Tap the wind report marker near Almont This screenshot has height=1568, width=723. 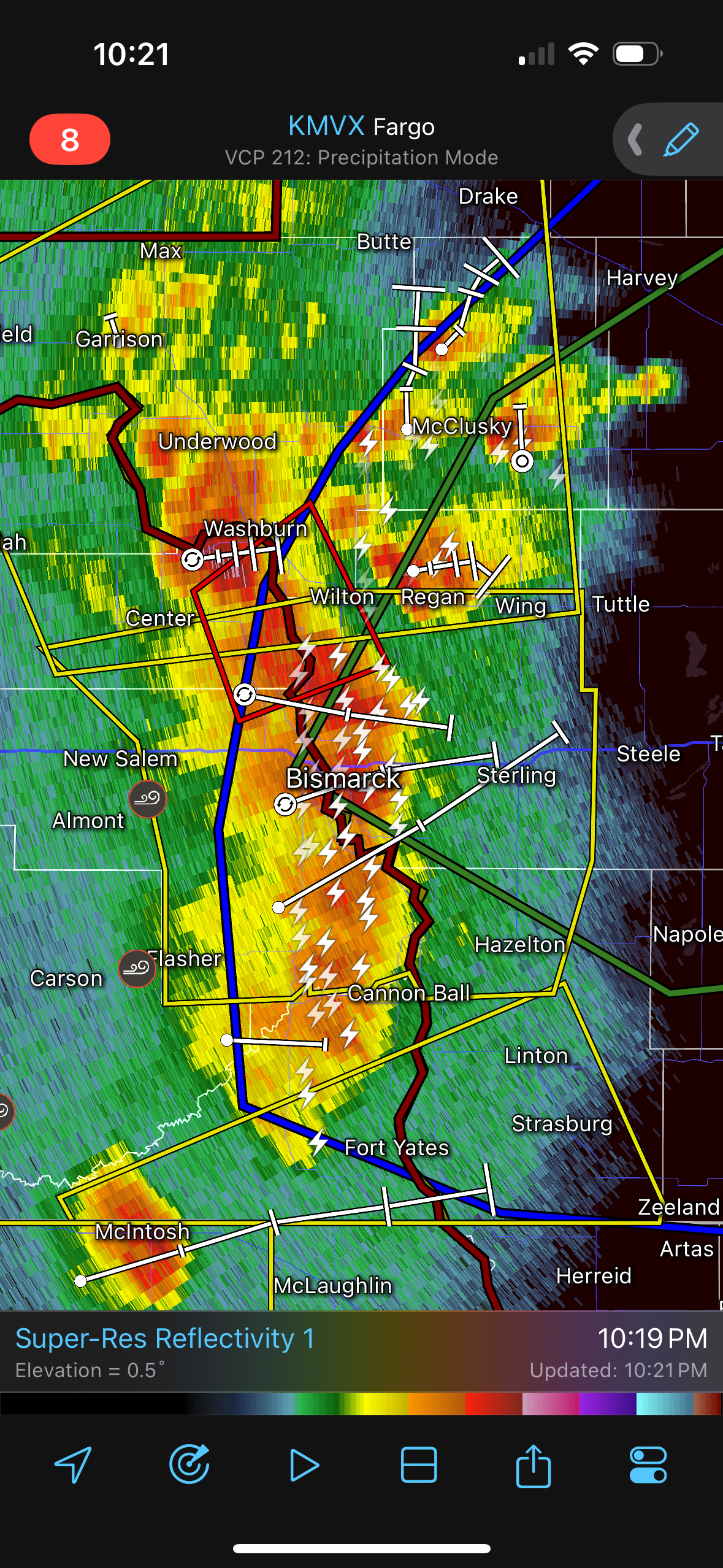point(148,799)
